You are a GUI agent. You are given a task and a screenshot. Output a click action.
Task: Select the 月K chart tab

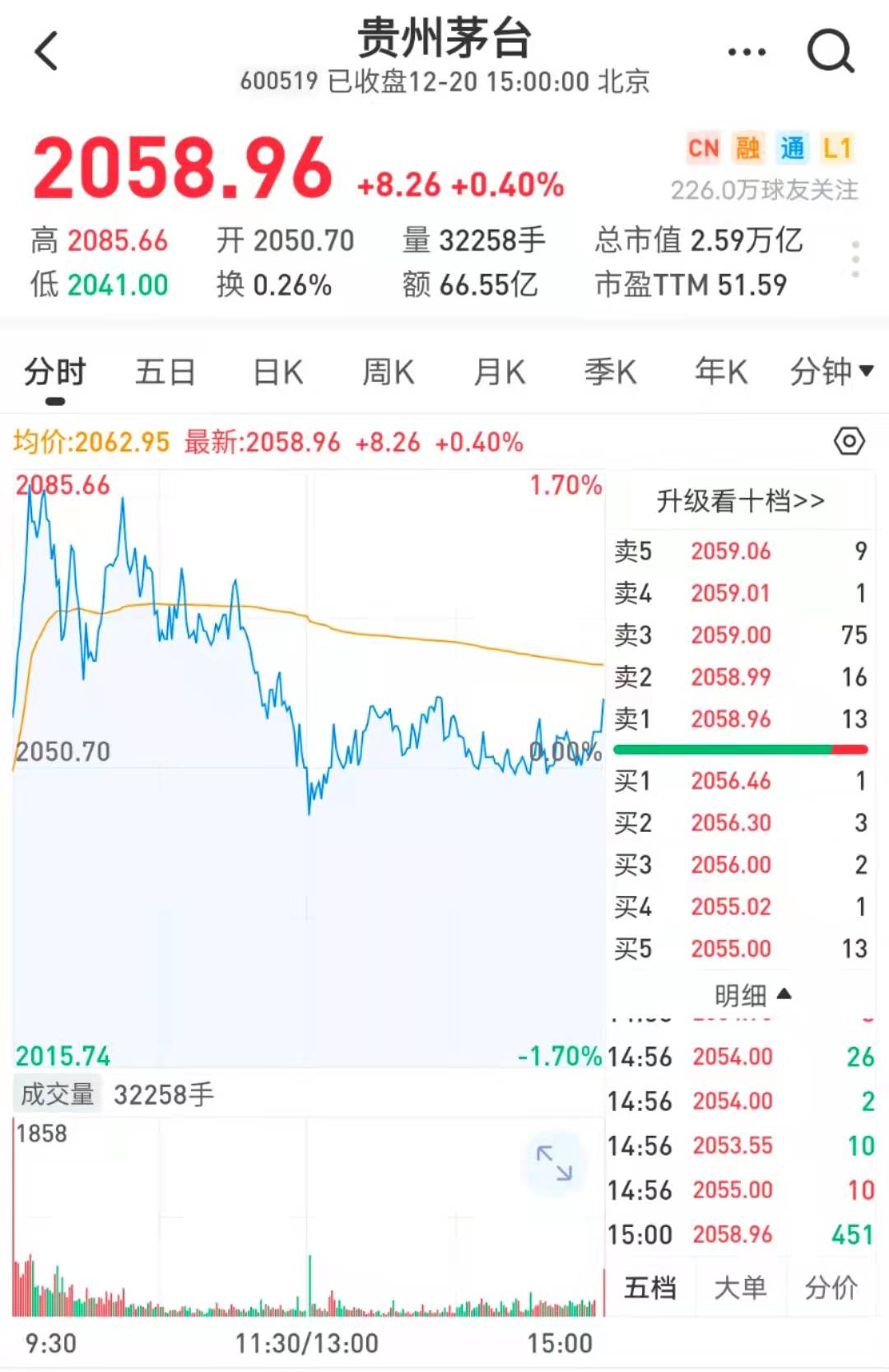pyautogui.click(x=497, y=372)
